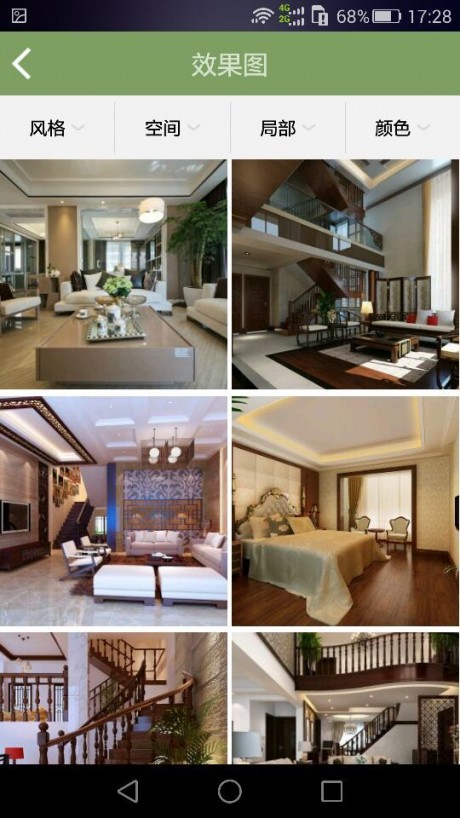The height and width of the screenshot is (818, 460).
Task: View the bedroom photo with gold bedspread
Action: [x=345, y=511]
